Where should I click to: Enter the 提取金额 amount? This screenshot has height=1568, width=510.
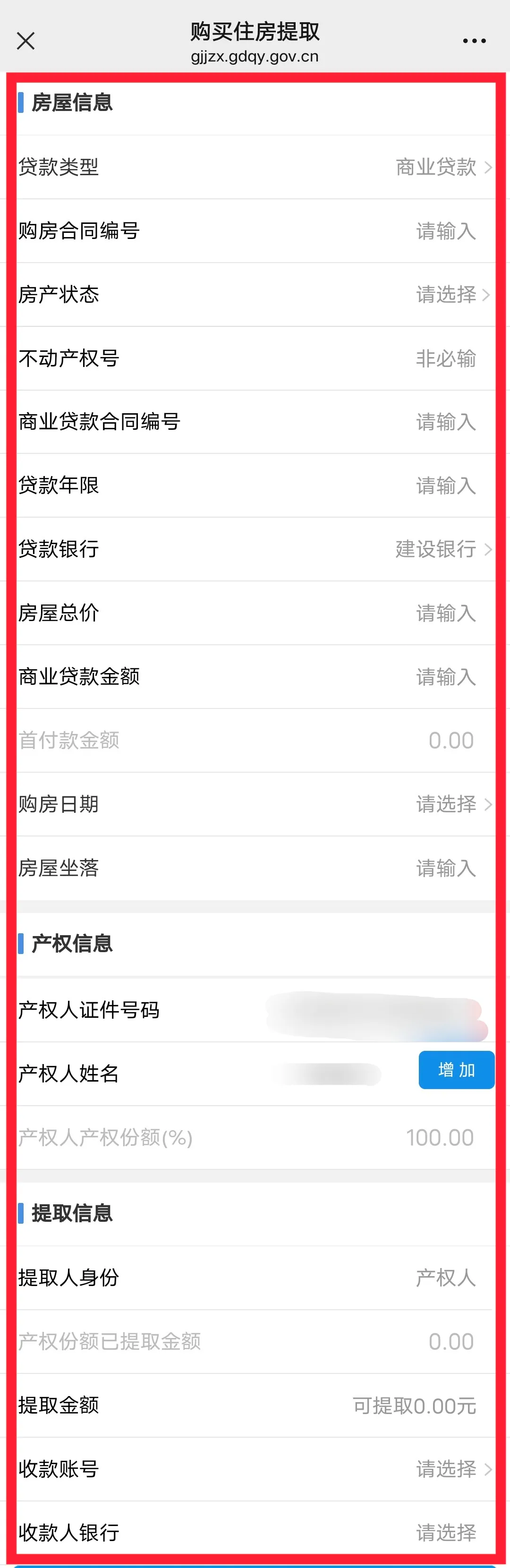(x=414, y=1406)
